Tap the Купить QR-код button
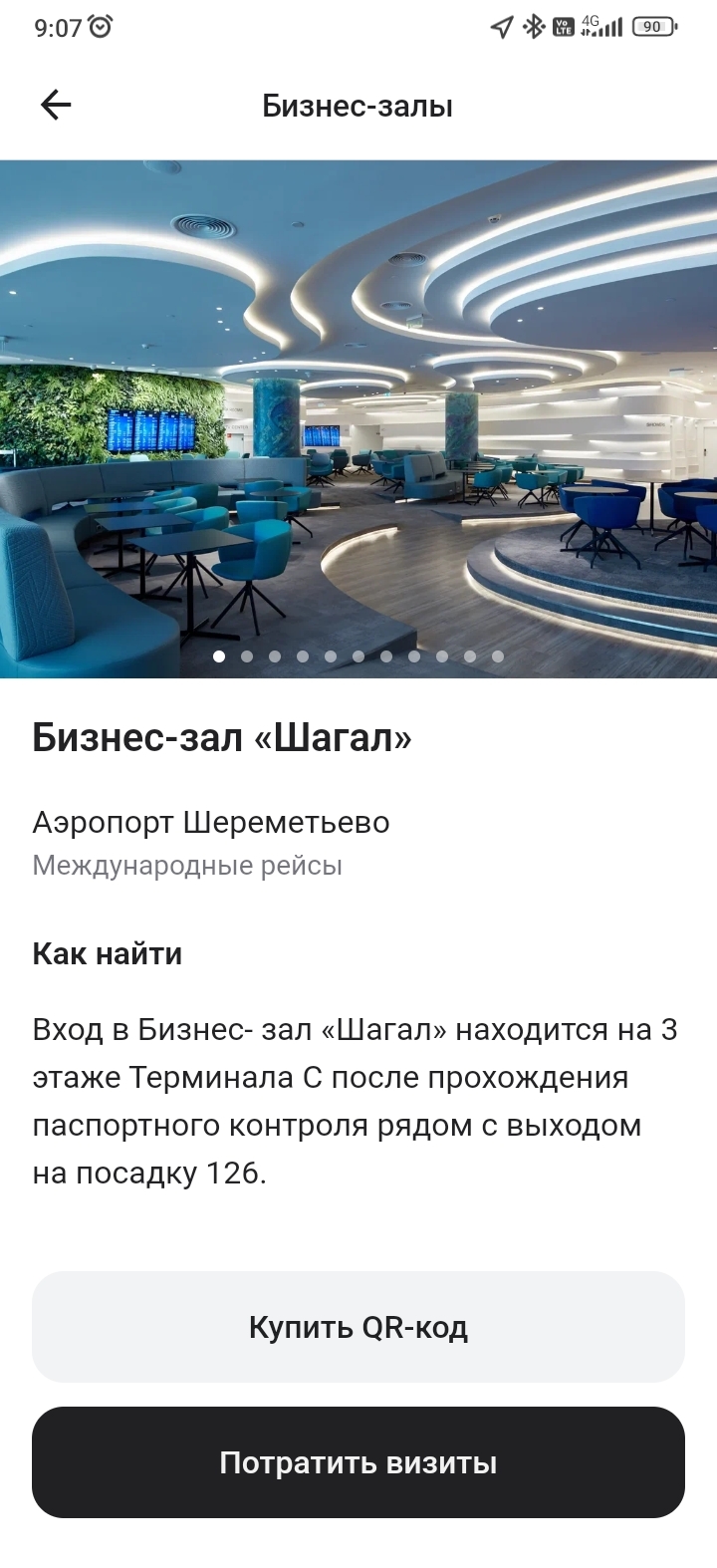This screenshot has height=1568, width=717. [358, 1327]
